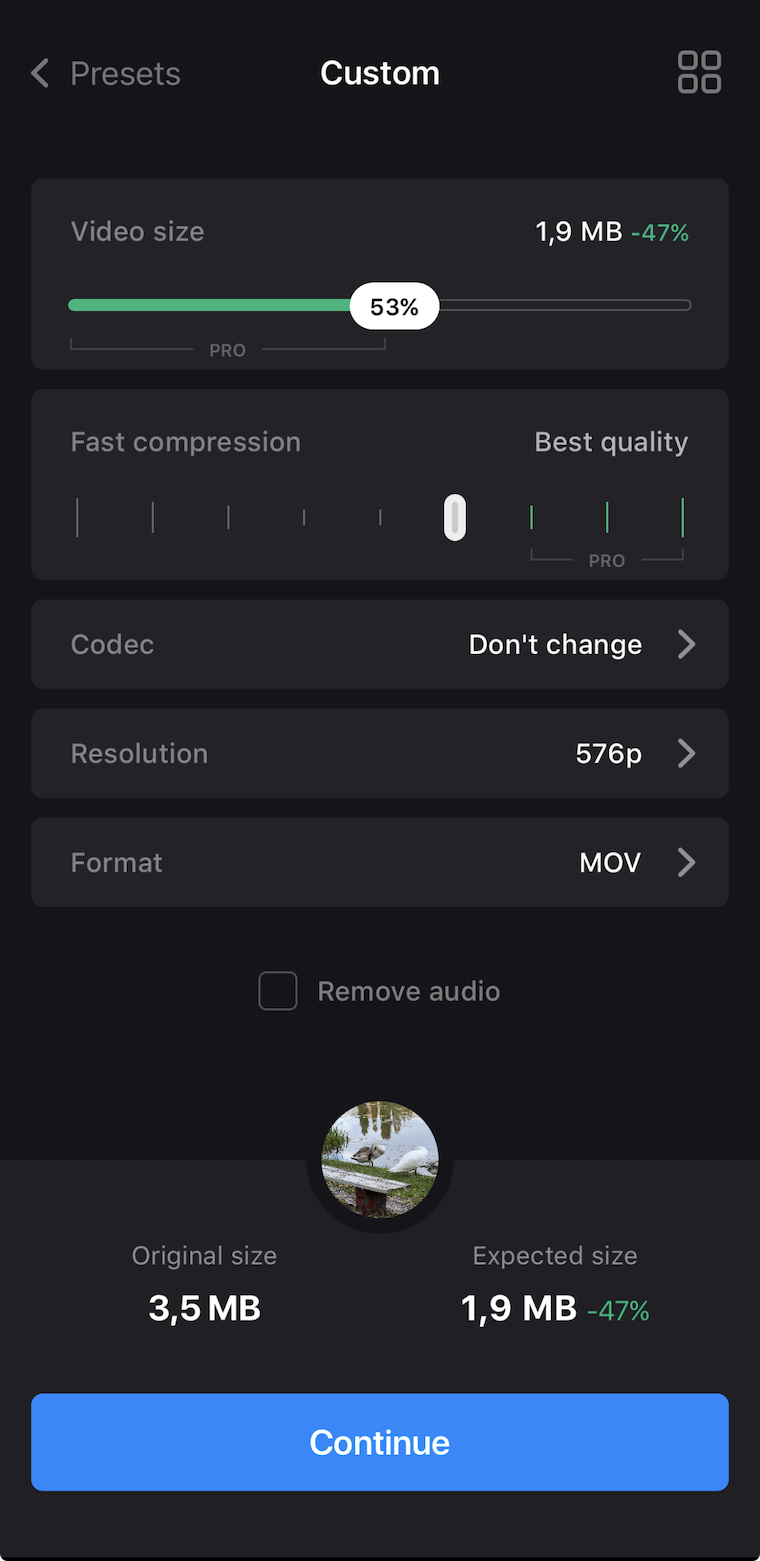Select the Custom tab title
This screenshot has height=1561, width=760.
point(380,72)
